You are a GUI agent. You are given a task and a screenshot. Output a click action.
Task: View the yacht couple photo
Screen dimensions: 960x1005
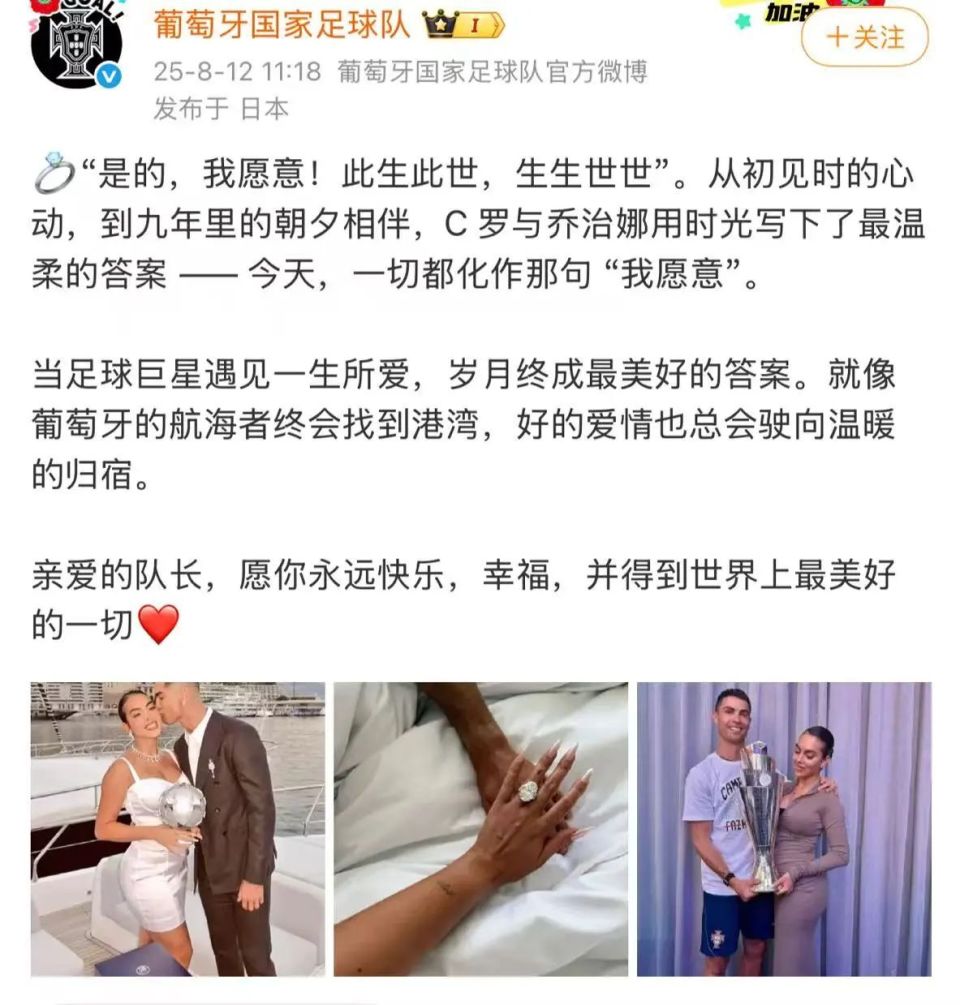pyautogui.click(x=178, y=828)
